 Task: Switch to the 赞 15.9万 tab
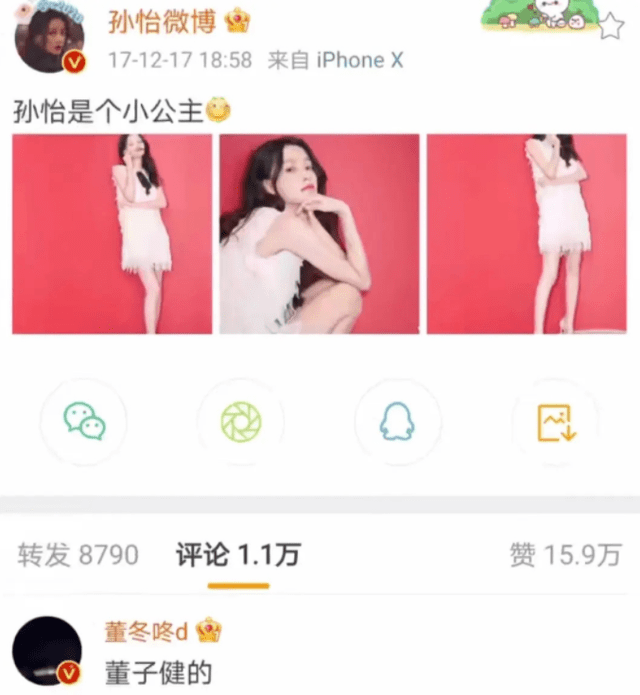click(565, 555)
